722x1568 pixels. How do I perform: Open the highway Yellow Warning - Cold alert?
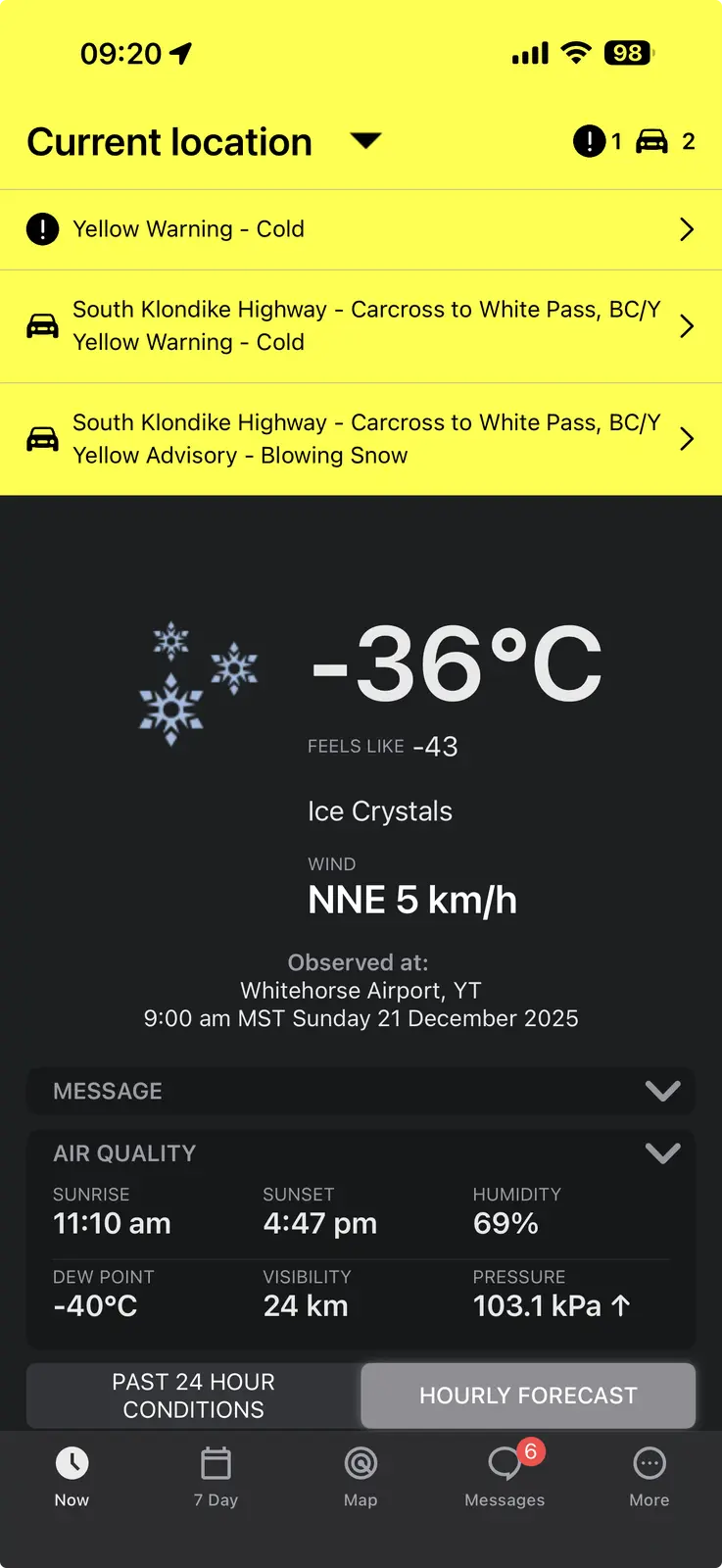[361, 326]
